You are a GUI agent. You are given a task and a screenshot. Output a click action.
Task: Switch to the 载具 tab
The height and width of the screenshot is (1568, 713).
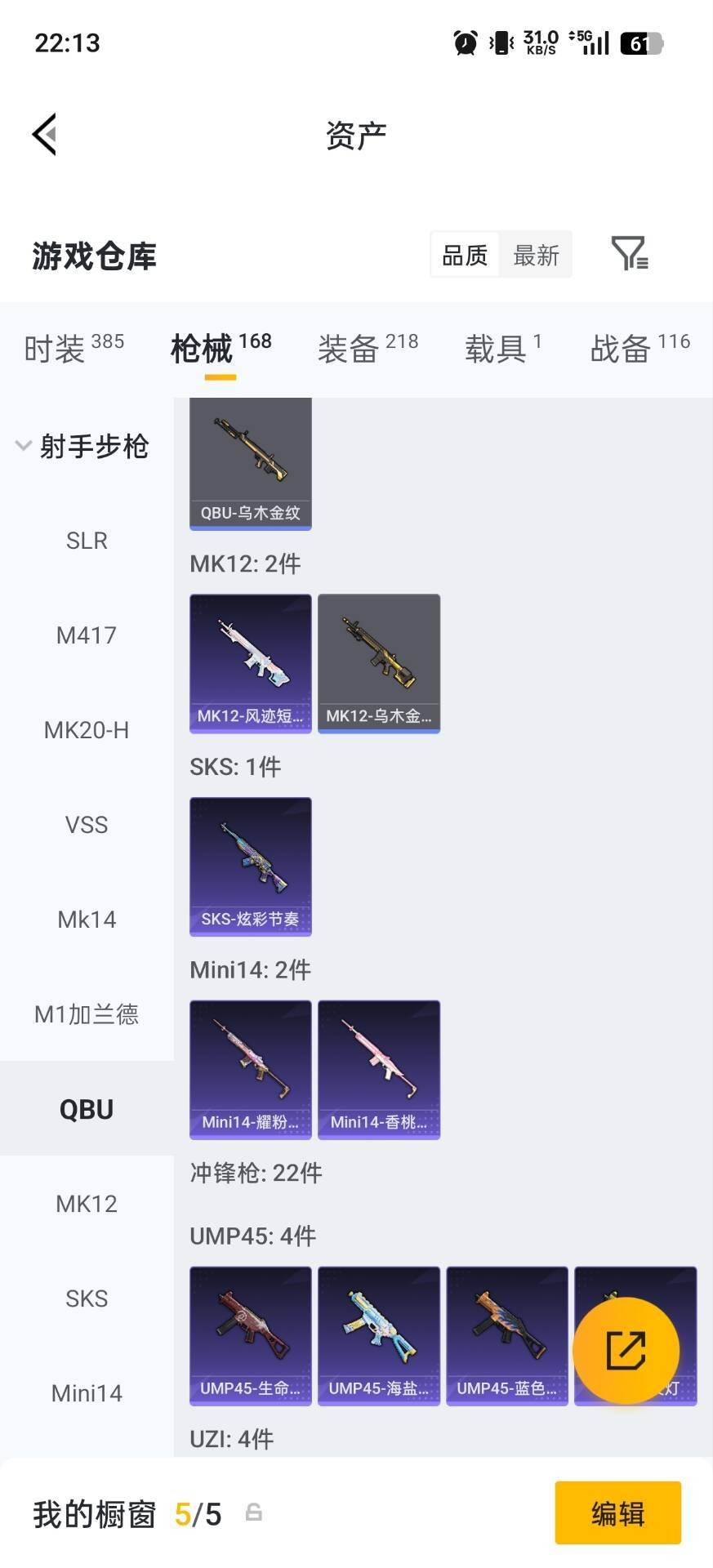pyautogui.click(x=496, y=348)
